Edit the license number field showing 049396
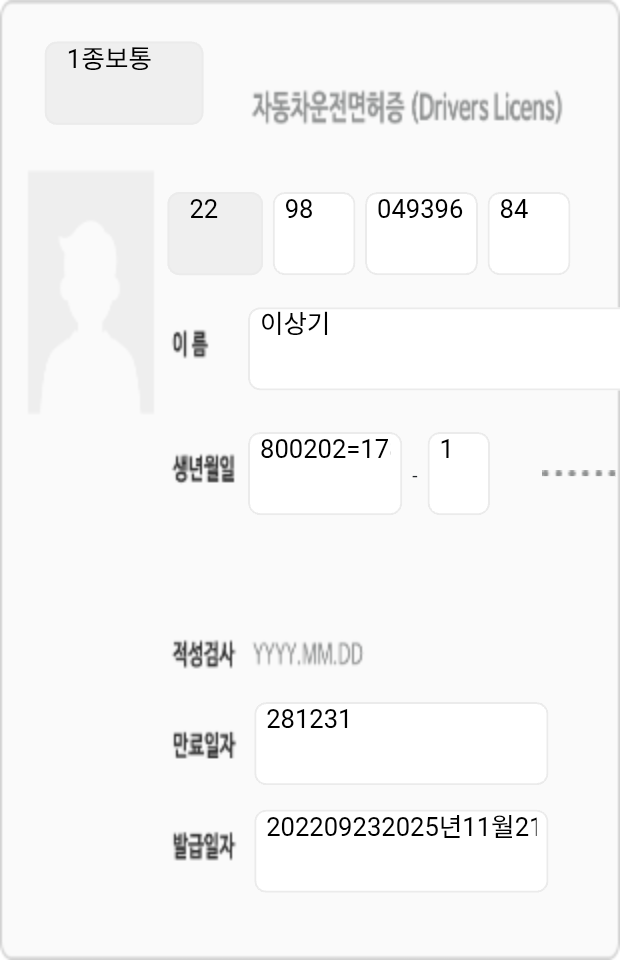The image size is (620, 960). [x=421, y=233]
